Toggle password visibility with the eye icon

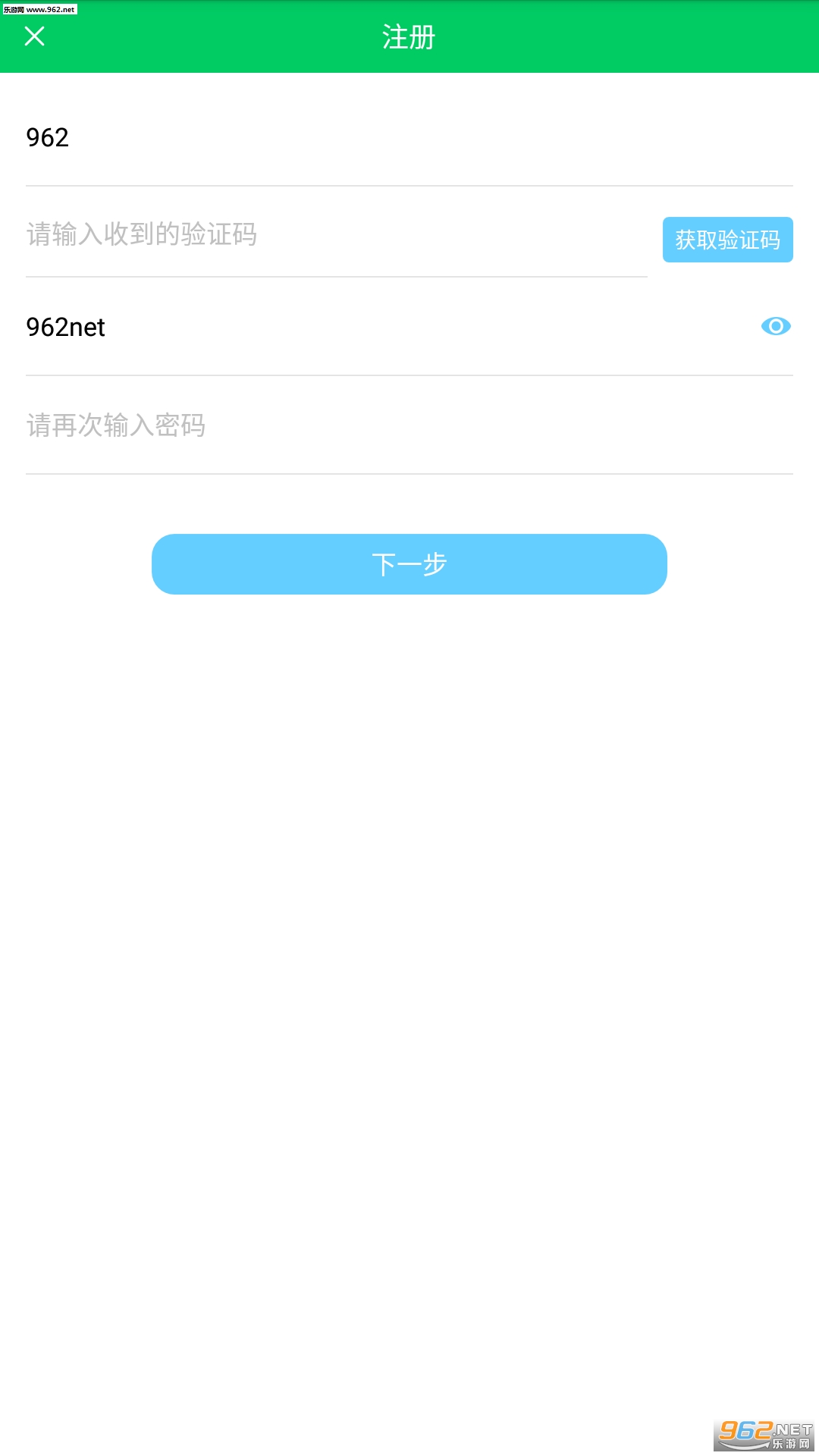(776, 326)
